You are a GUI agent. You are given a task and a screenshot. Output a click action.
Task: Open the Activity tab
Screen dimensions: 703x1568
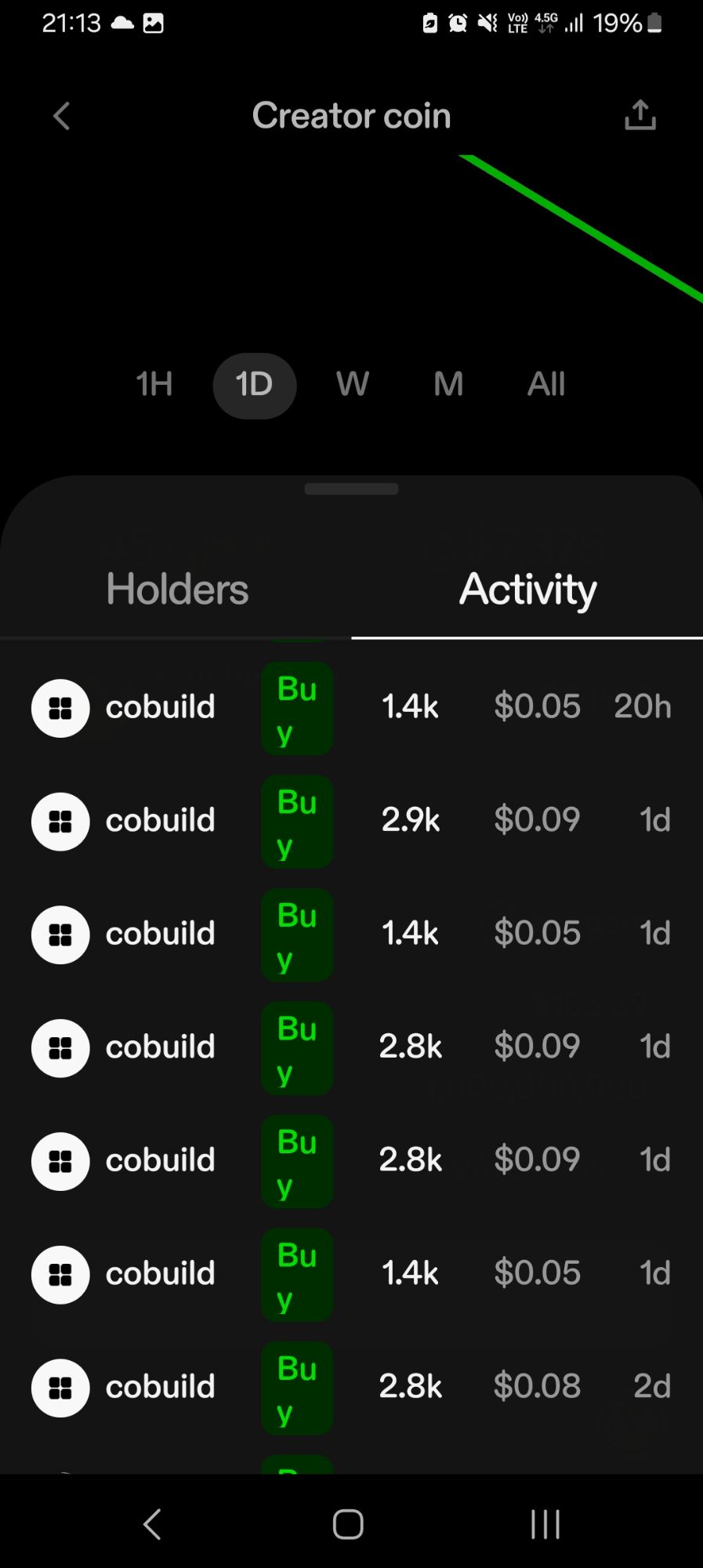[527, 590]
